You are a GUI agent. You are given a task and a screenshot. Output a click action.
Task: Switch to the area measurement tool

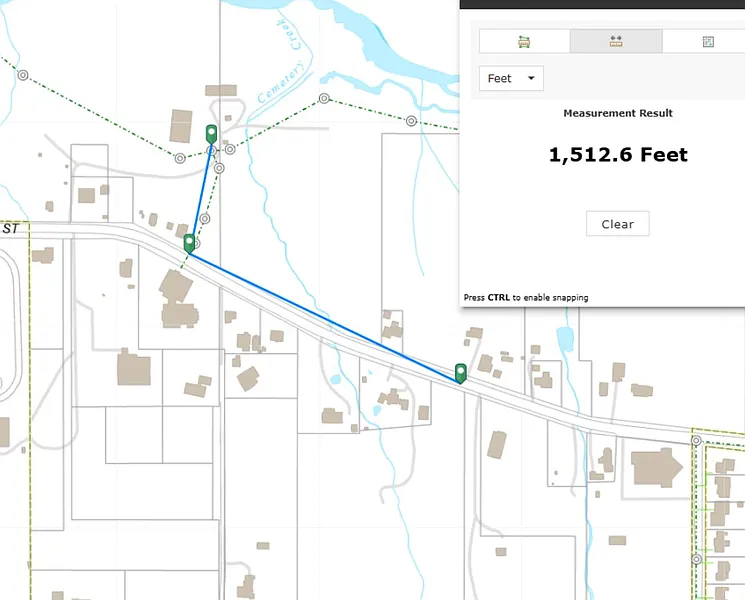(524, 41)
